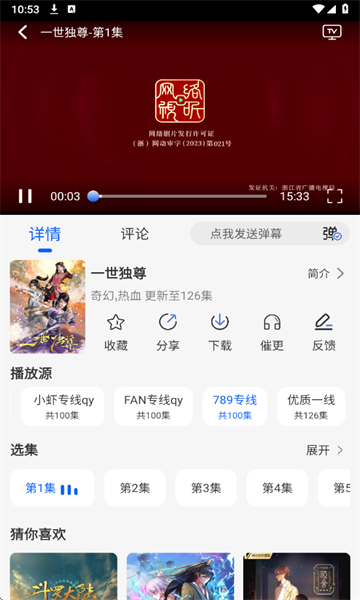Expand the episode list with 展开

(324, 450)
